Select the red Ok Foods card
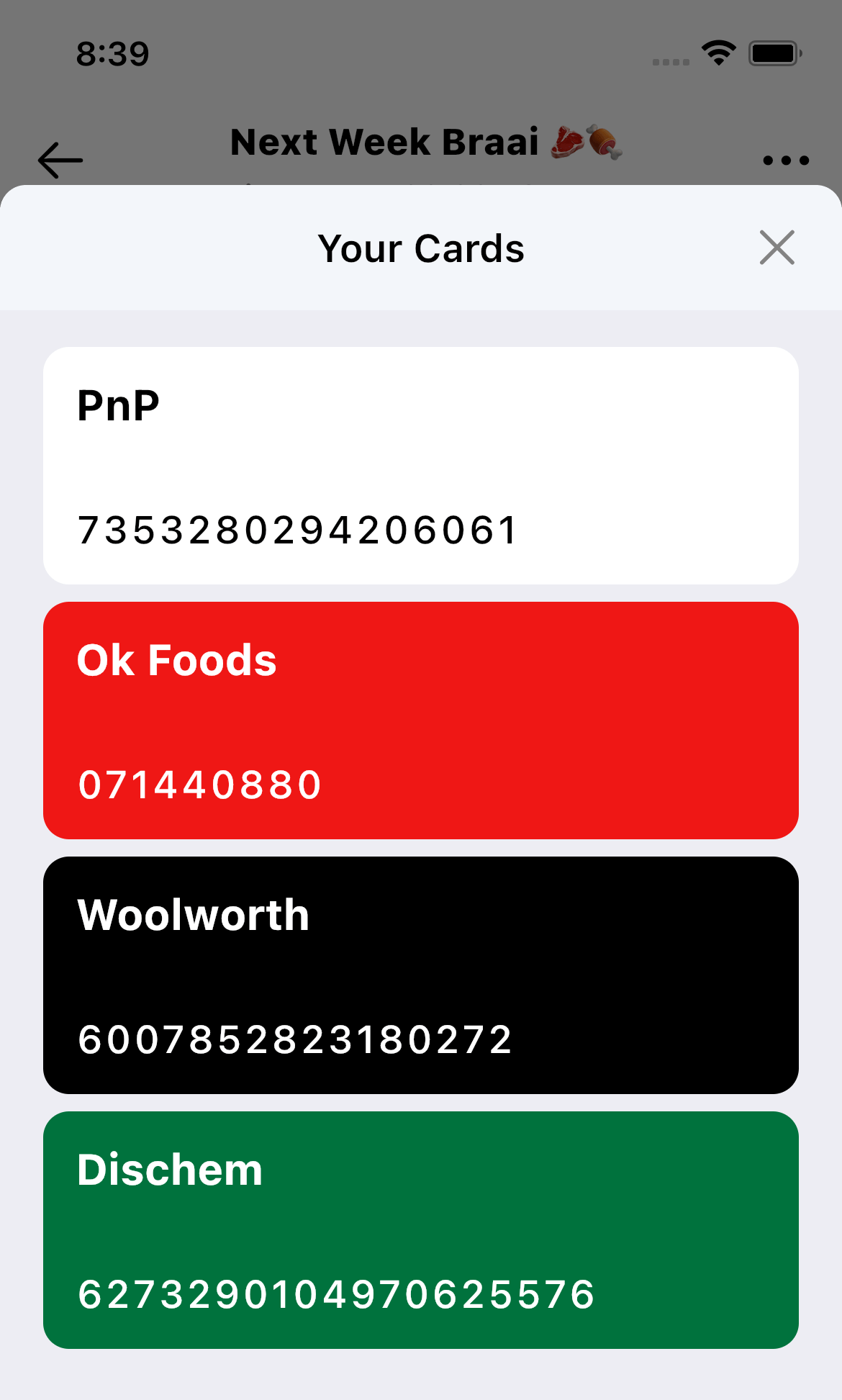 [421, 721]
